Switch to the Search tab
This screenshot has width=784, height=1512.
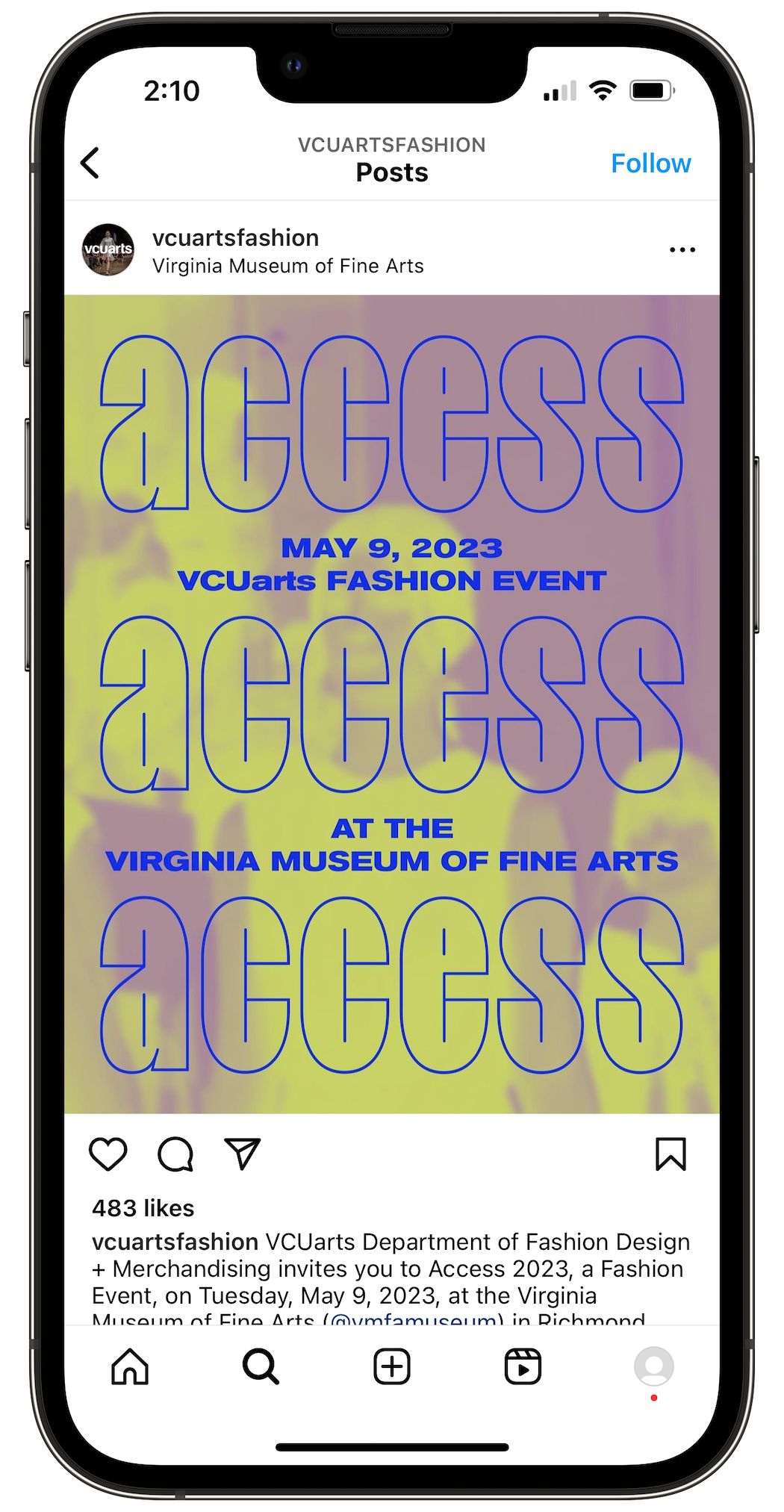(x=261, y=1366)
